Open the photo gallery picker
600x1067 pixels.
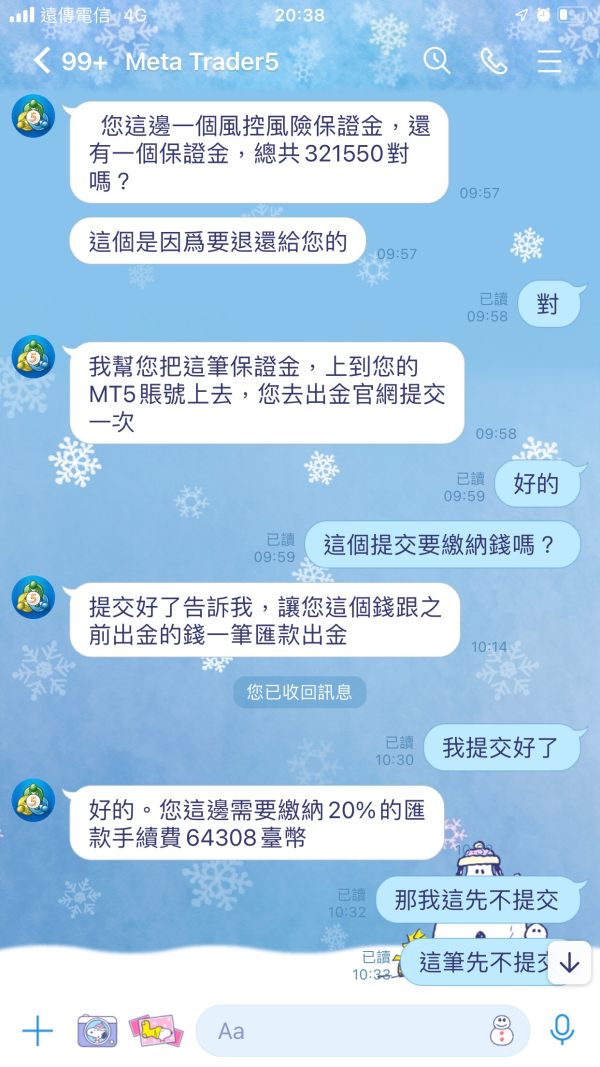[156, 1031]
